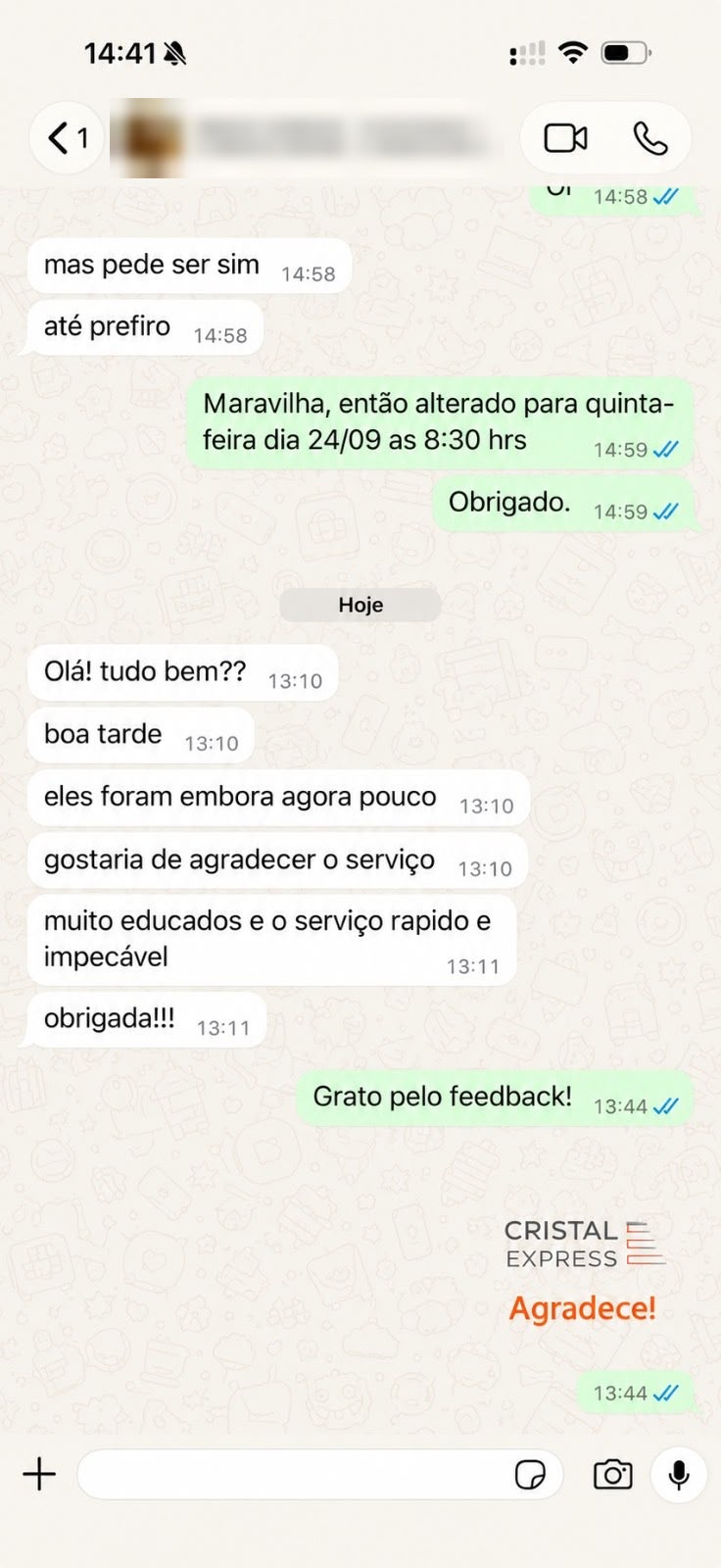Start a voice call with this contact
The height and width of the screenshot is (1568, 721).
tap(649, 138)
